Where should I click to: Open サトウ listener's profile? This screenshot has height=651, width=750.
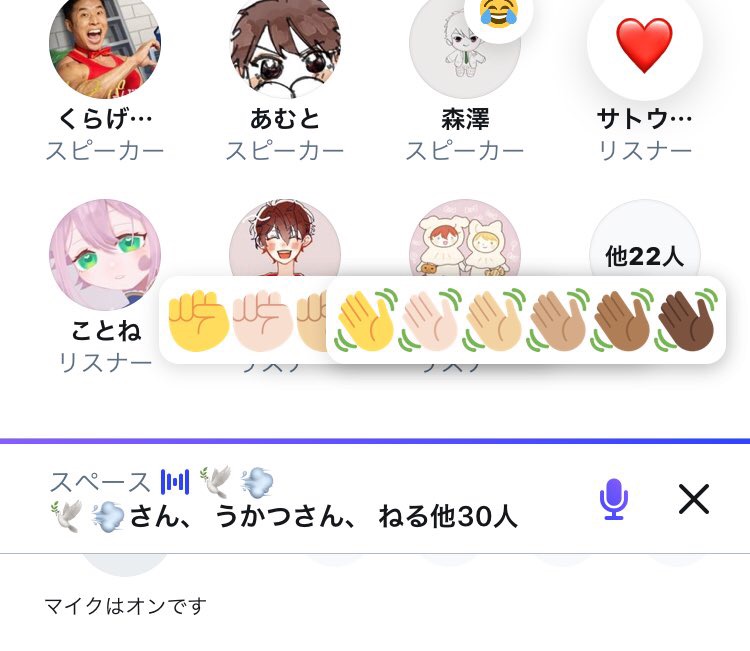645,45
